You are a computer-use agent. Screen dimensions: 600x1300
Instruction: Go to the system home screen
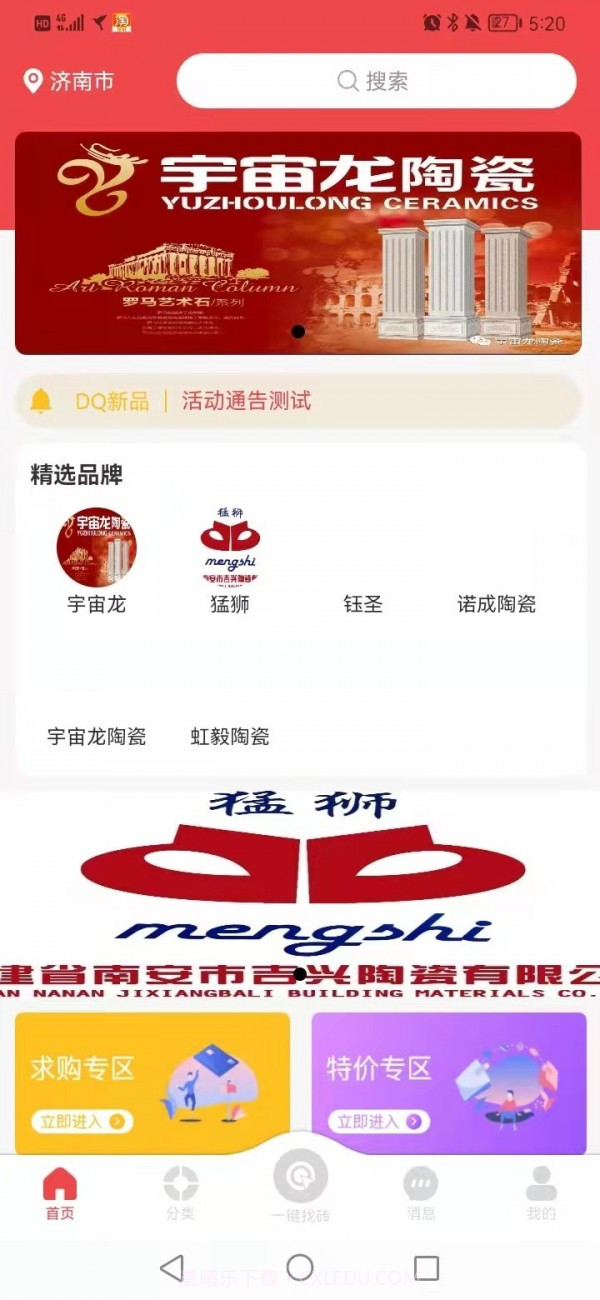coord(300,1268)
